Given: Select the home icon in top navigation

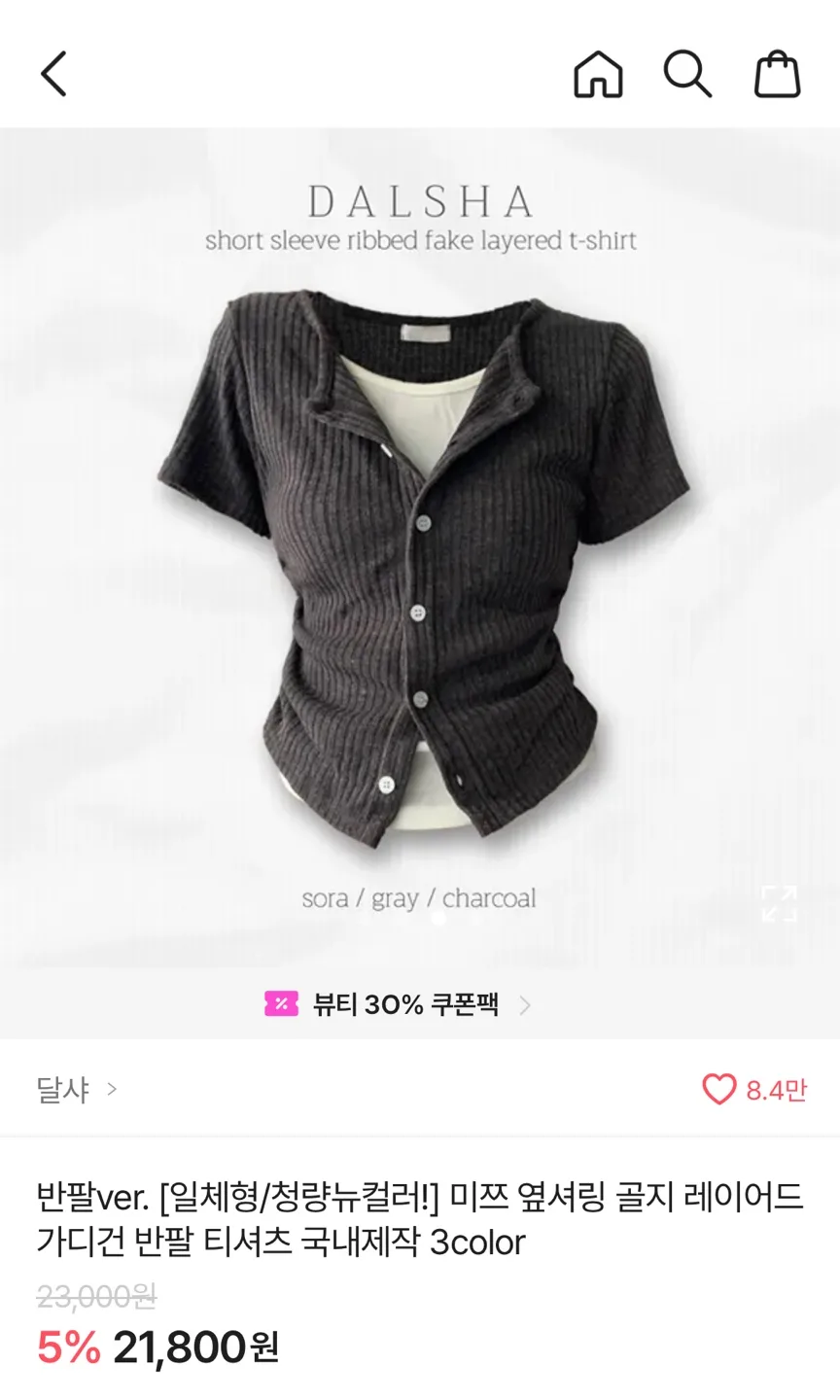Looking at the screenshot, I should tap(597, 74).
